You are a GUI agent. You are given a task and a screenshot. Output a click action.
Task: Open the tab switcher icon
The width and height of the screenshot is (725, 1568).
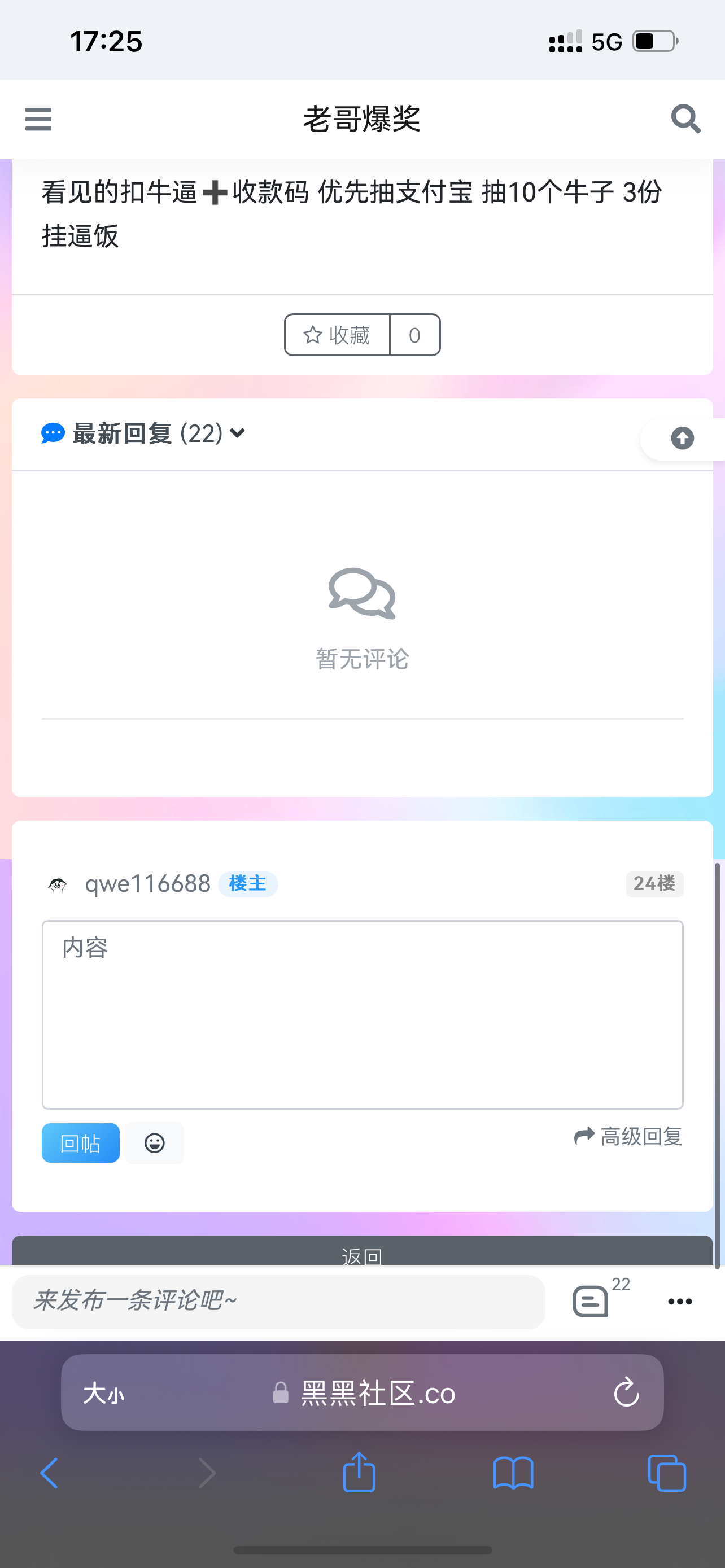(667, 1473)
